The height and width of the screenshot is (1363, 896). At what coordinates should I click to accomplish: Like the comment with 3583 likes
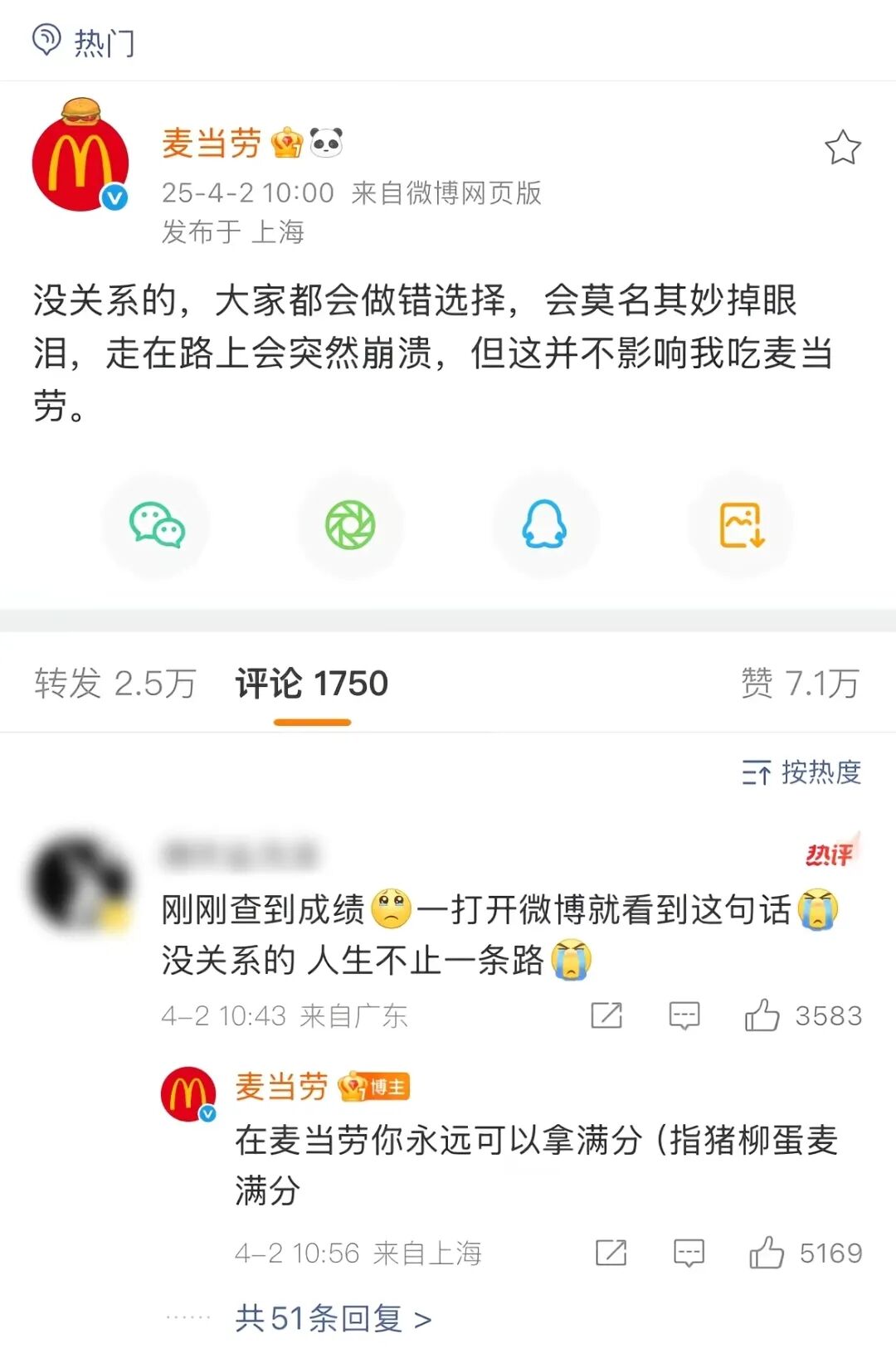point(762,1015)
